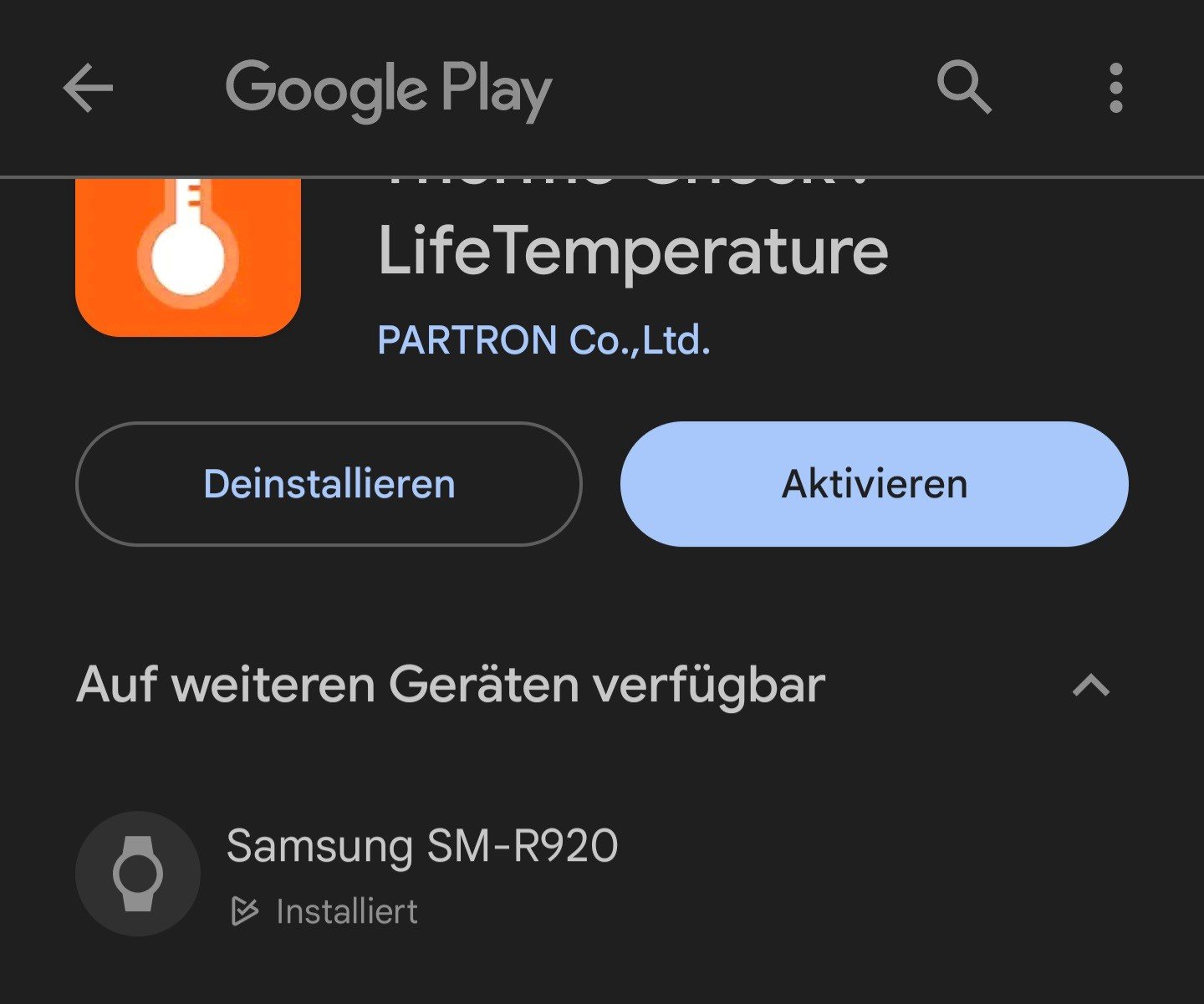Select the Samsung SM-R920 device row
The width and height of the screenshot is (1204, 1004).
[x=422, y=874]
